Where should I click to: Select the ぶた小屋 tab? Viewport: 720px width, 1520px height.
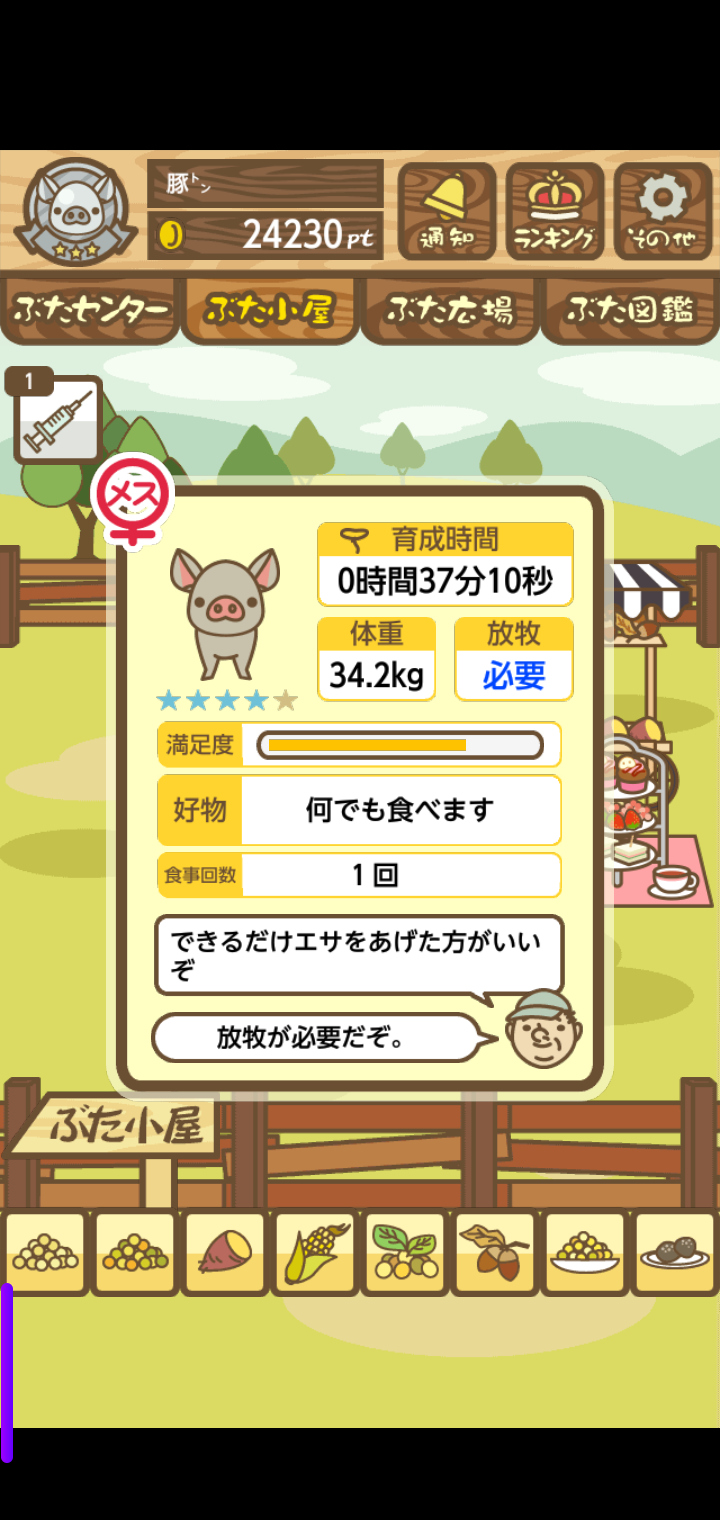(x=270, y=310)
